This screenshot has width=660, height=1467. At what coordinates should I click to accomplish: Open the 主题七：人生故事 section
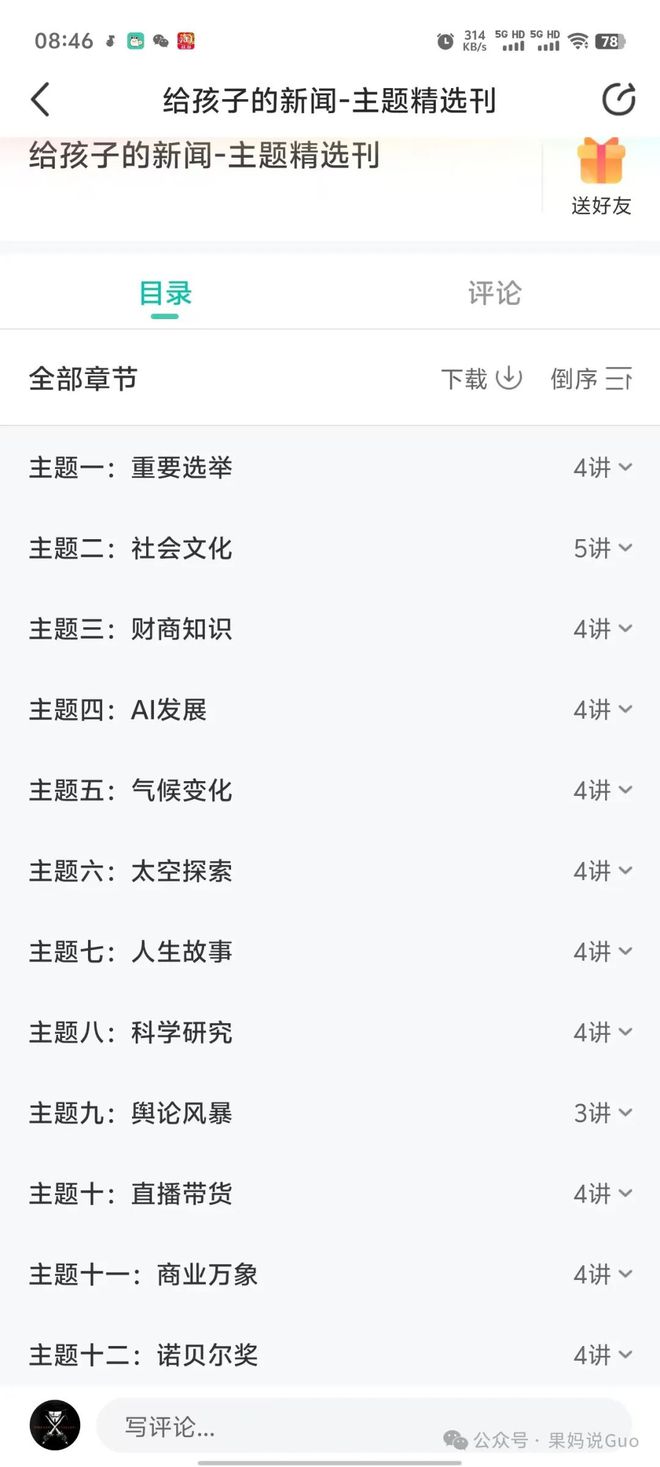pyautogui.click(x=330, y=952)
